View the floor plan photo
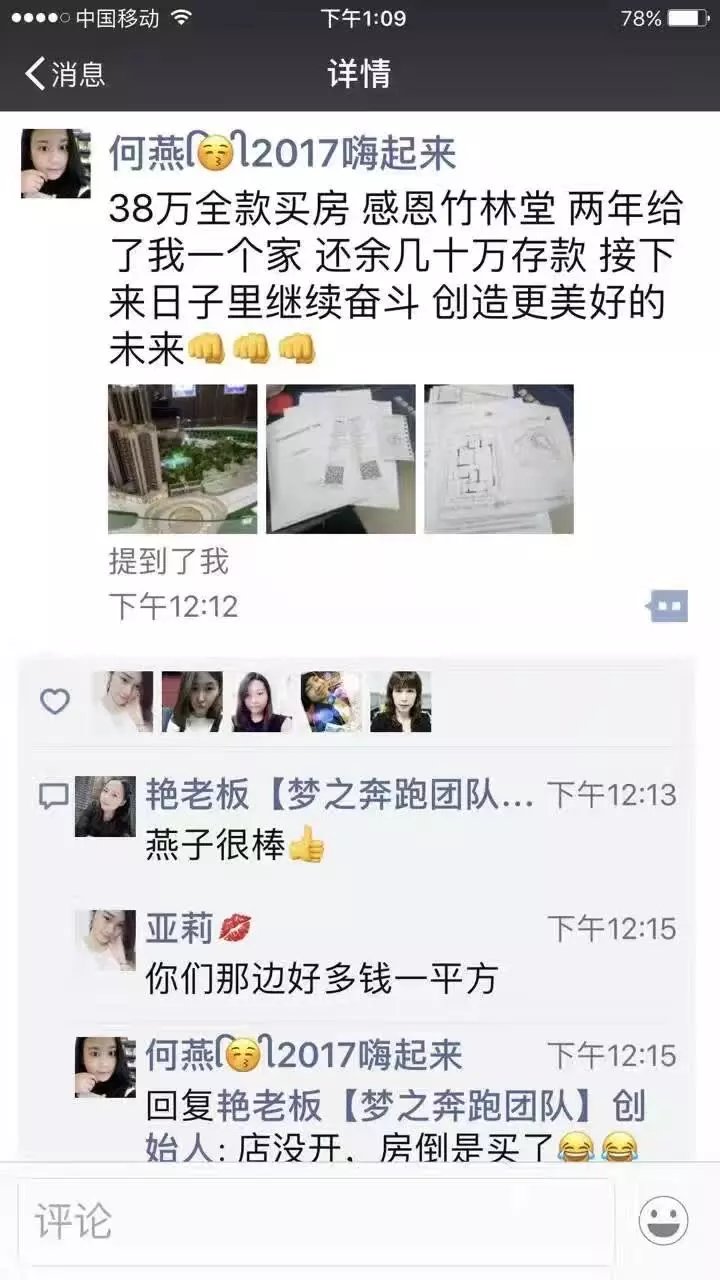 (498, 459)
